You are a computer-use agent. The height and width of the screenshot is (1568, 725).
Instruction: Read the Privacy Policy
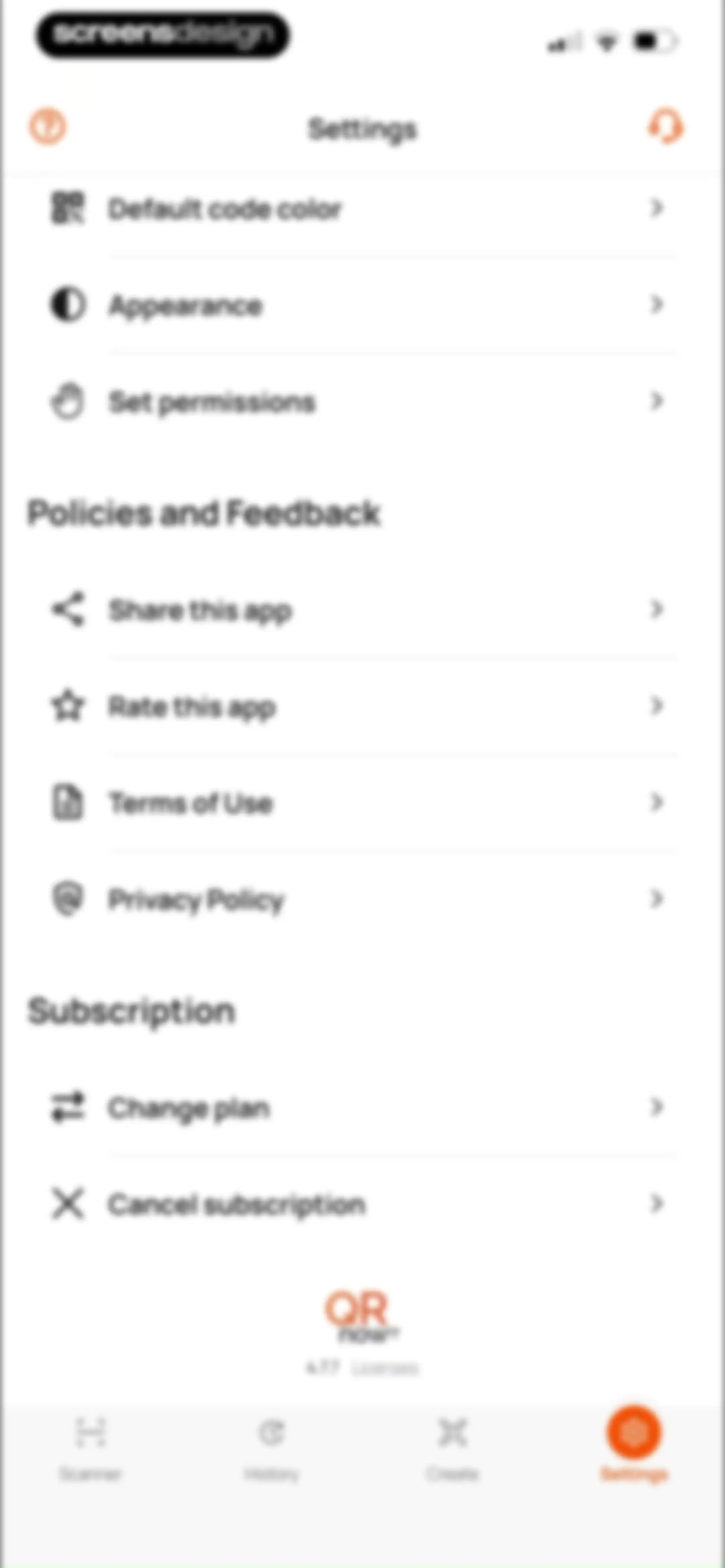[x=363, y=899]
